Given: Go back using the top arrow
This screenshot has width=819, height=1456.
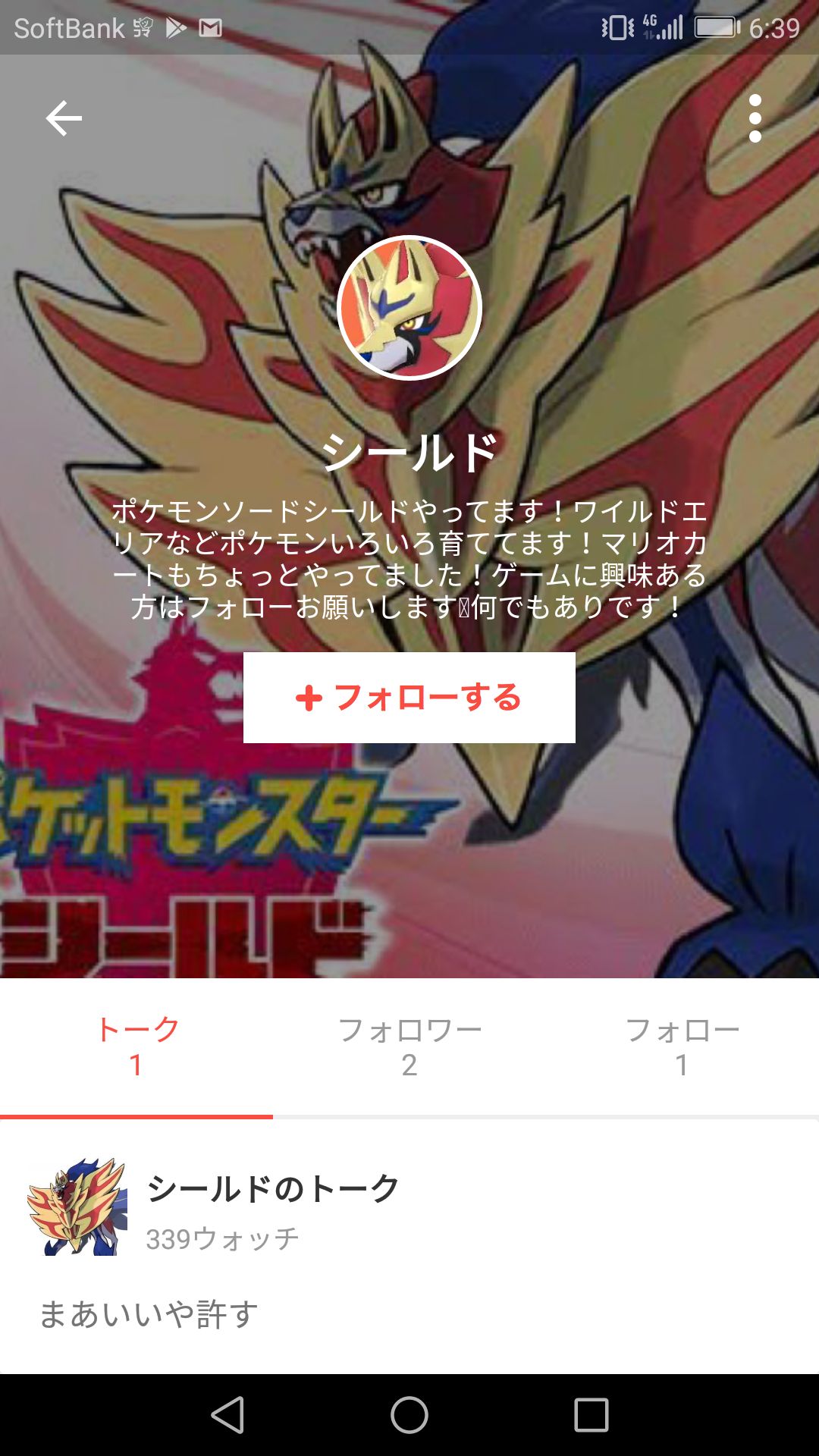Looking at the screenshot, I should [64, 118].
